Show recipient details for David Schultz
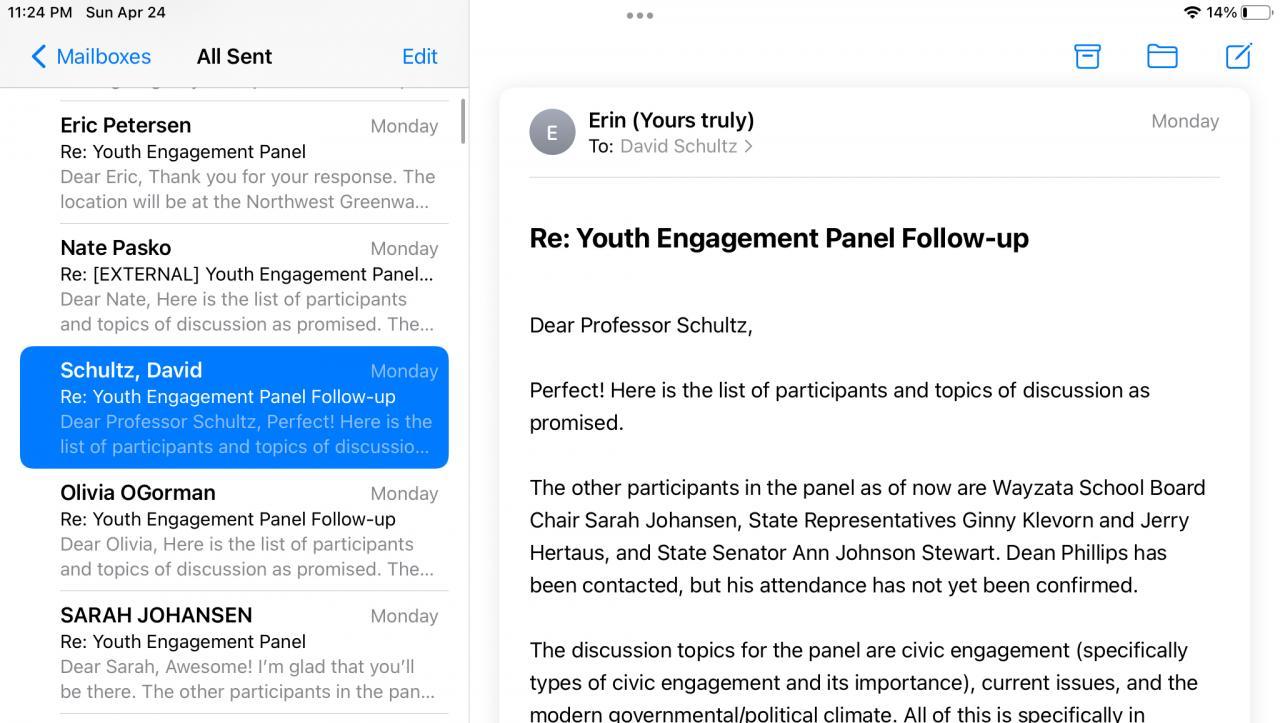Screen dimensions: 1280x723 point(685,147)
